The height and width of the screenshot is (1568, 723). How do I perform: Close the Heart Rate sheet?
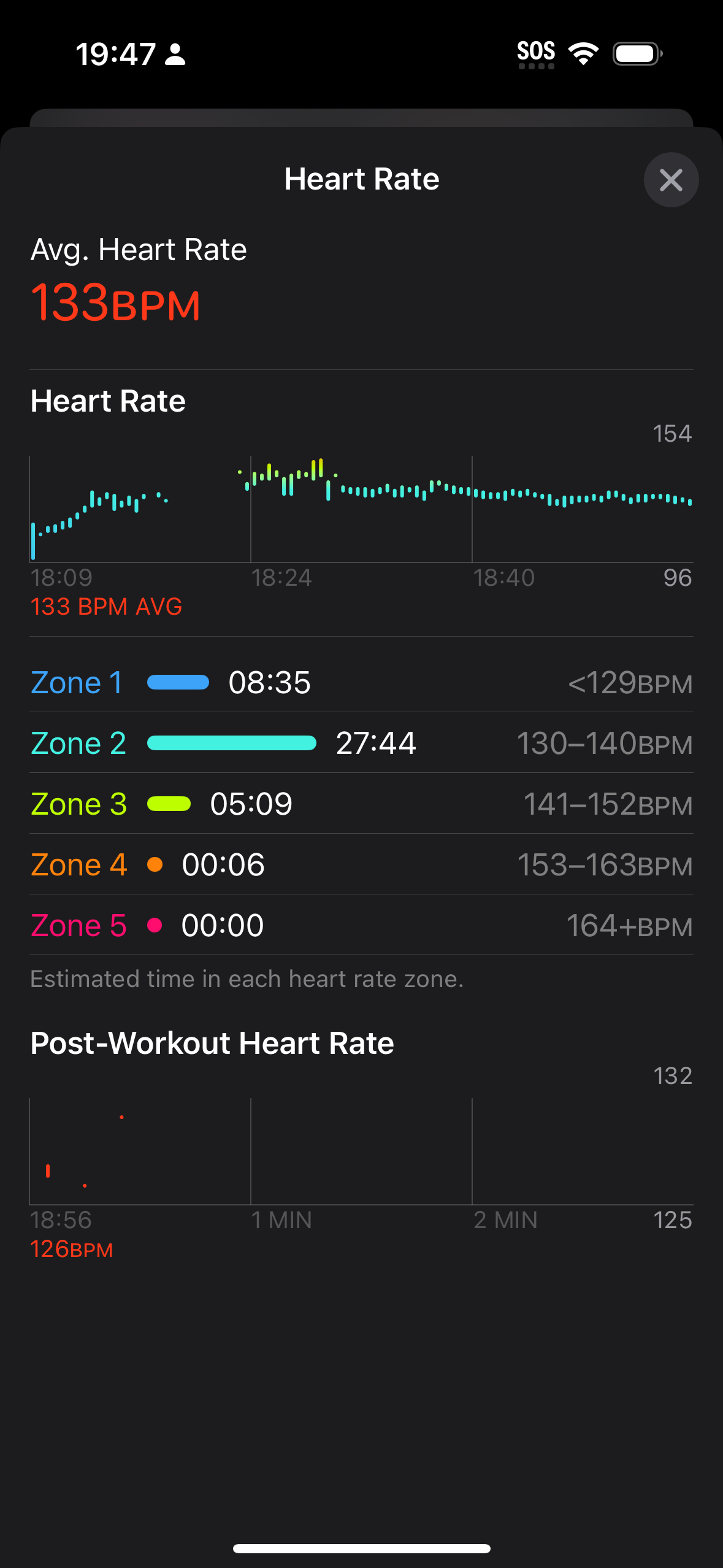click(x=671, y=180)
